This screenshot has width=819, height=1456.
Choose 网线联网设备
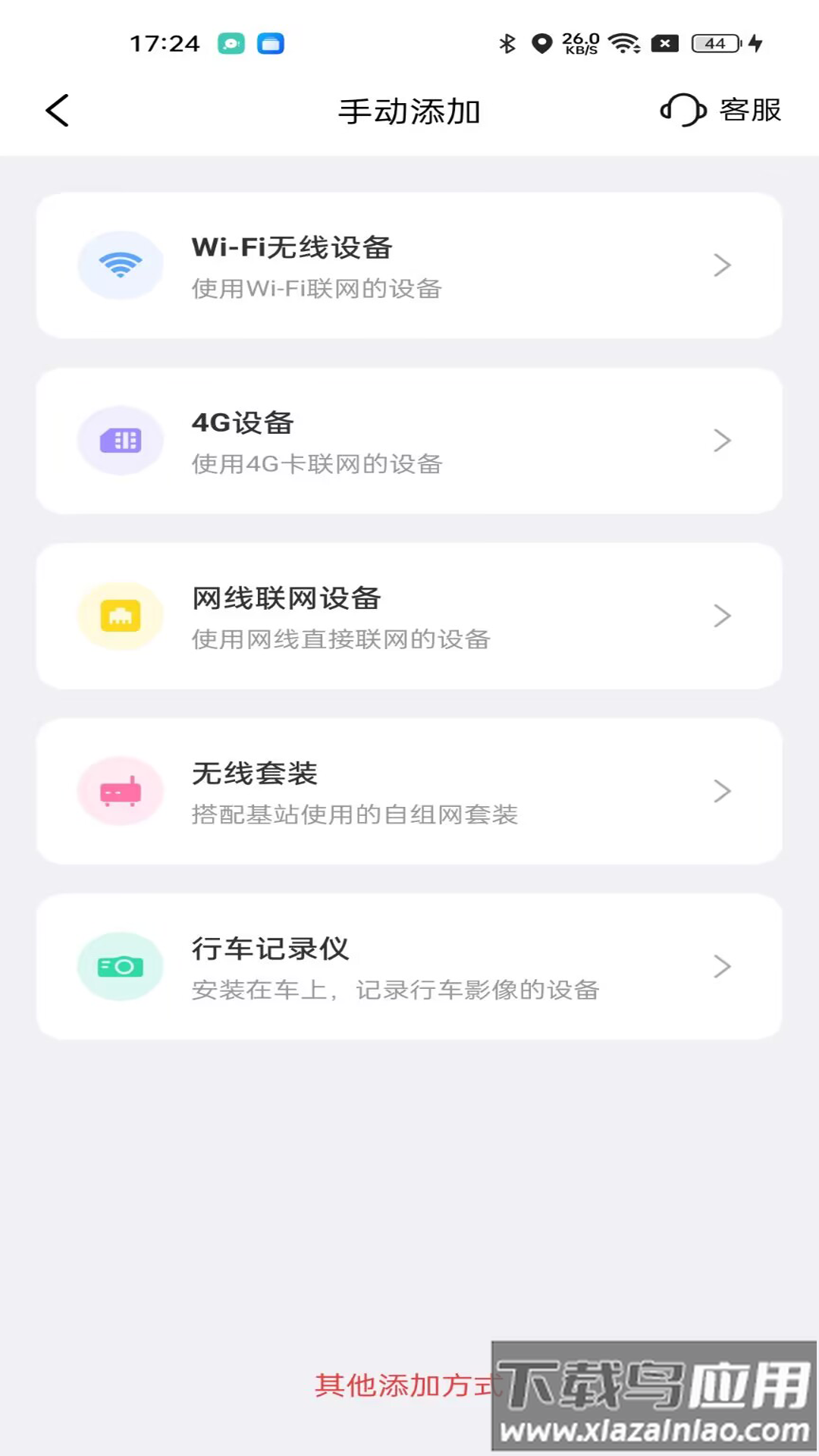point(409,616)
